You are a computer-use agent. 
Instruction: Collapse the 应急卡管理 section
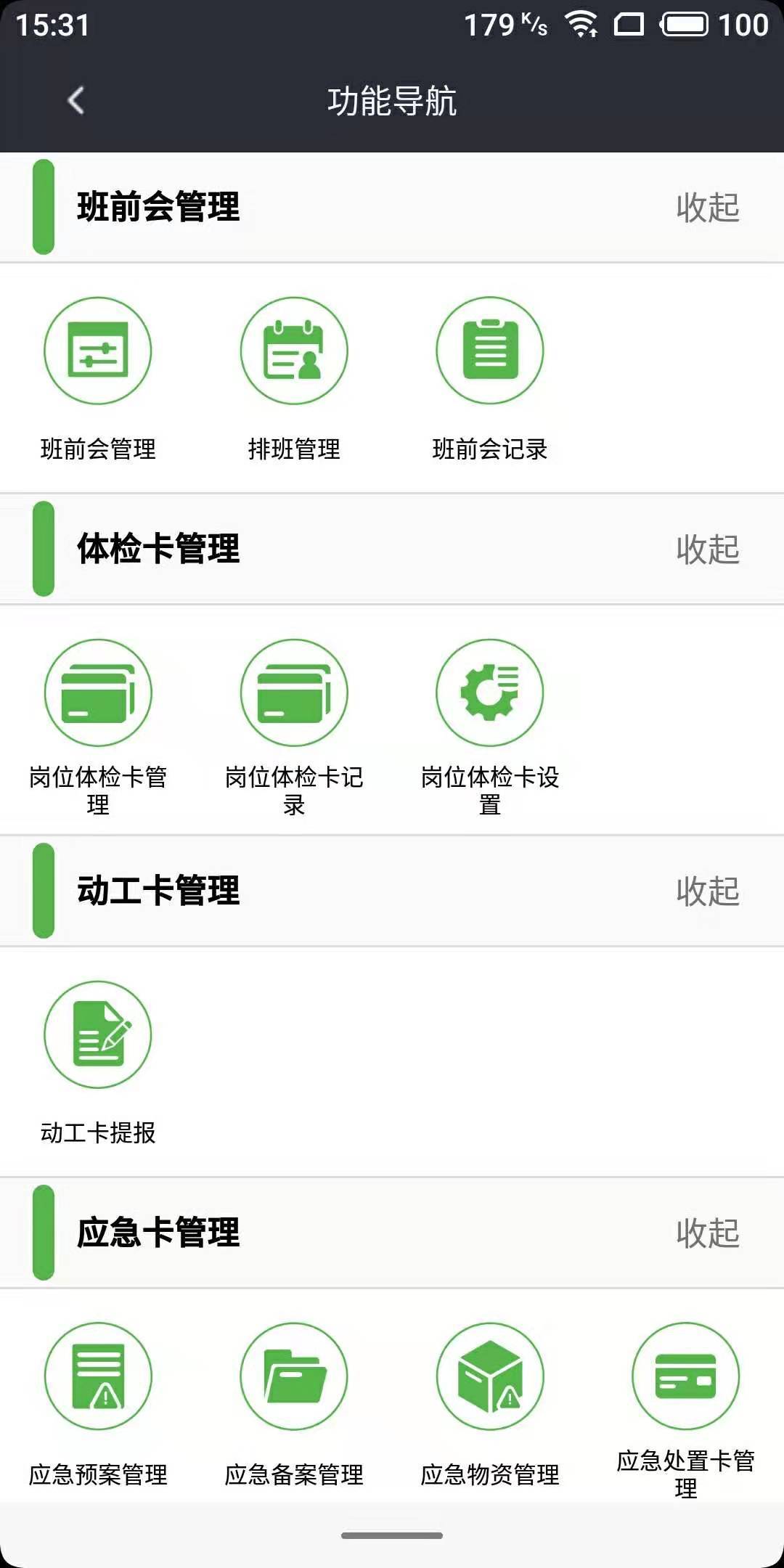pos(707,1233)
